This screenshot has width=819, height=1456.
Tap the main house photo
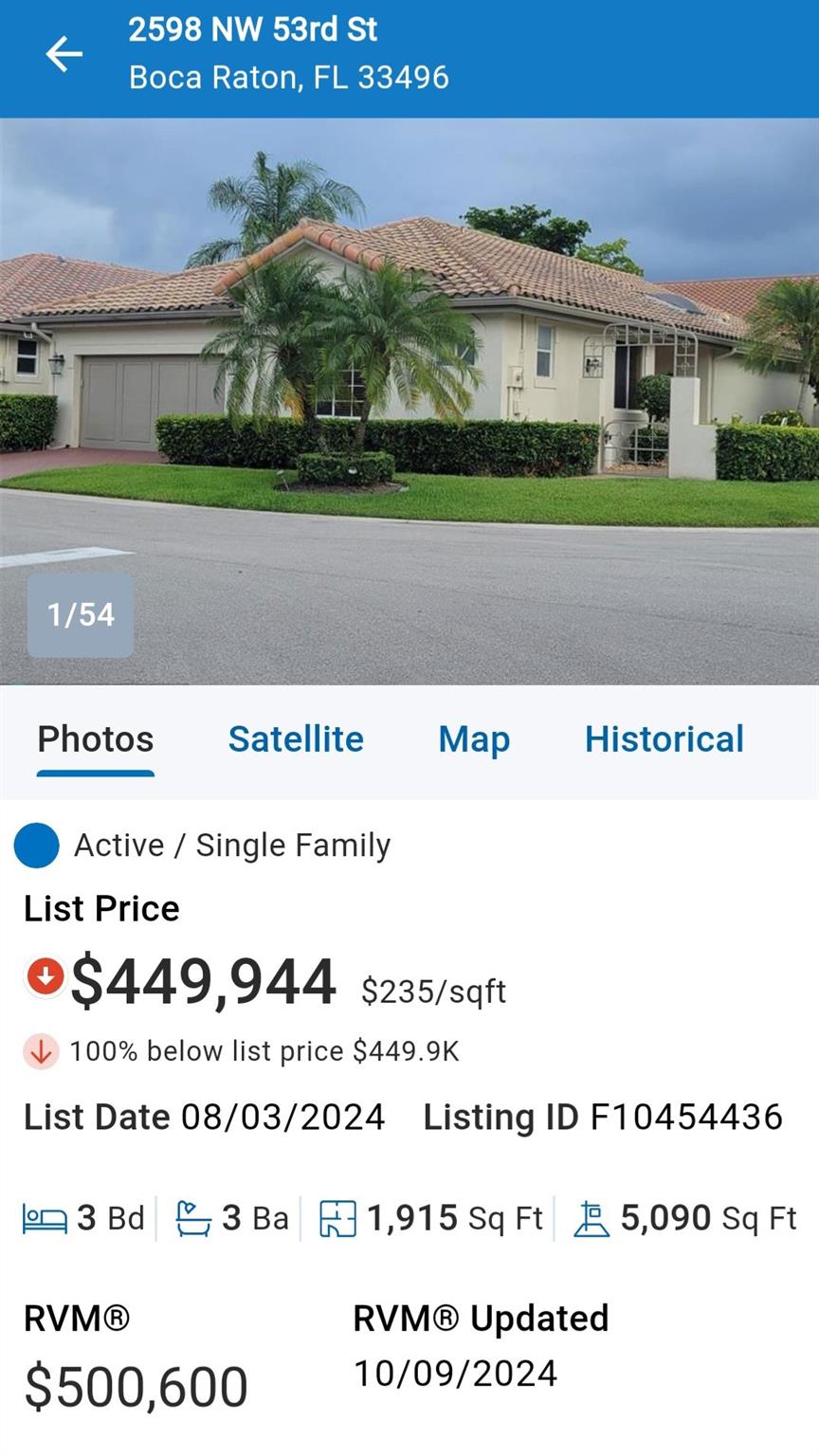[409, 379]
